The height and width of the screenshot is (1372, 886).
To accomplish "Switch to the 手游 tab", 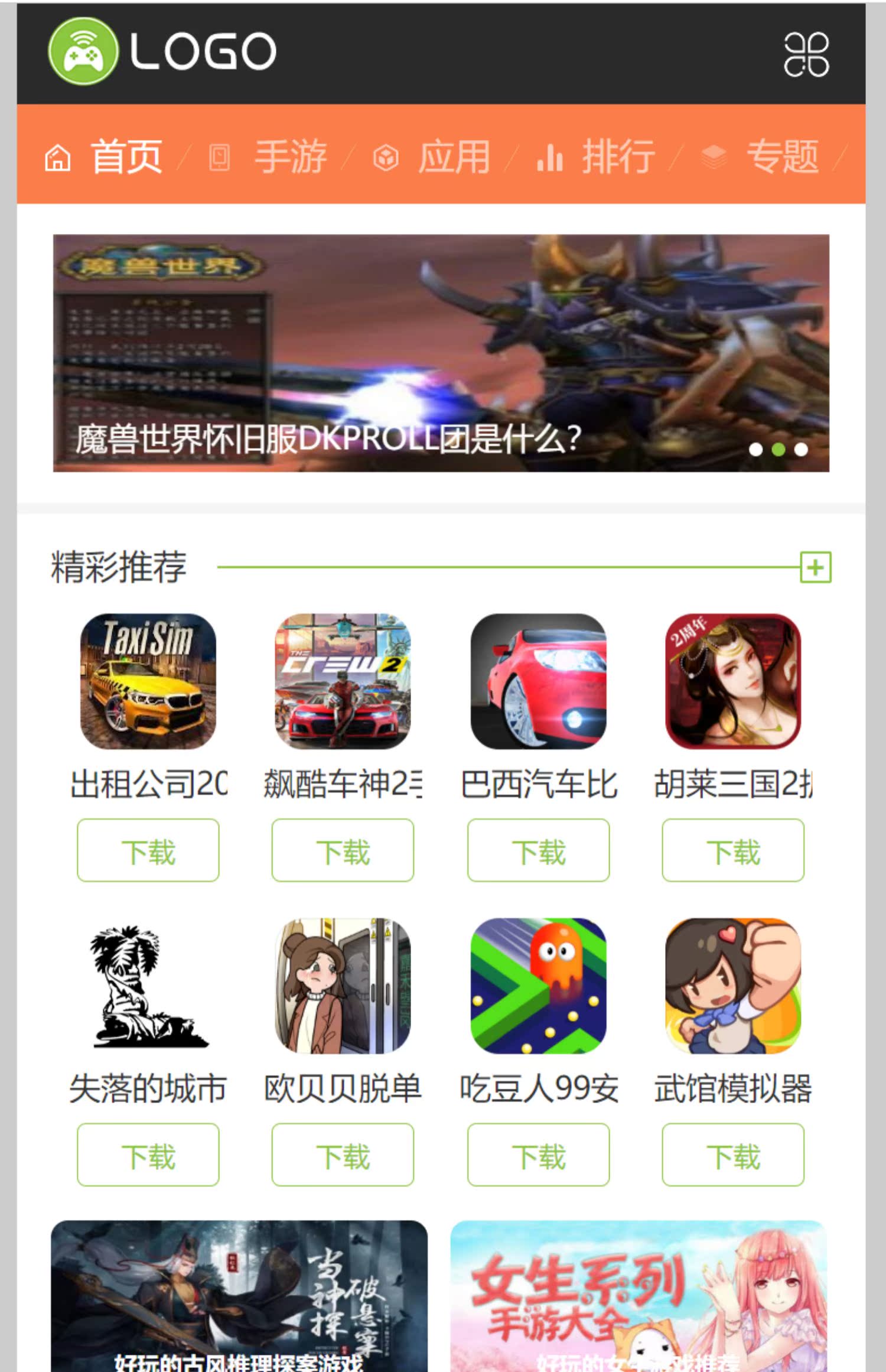I will pos(289,157).
